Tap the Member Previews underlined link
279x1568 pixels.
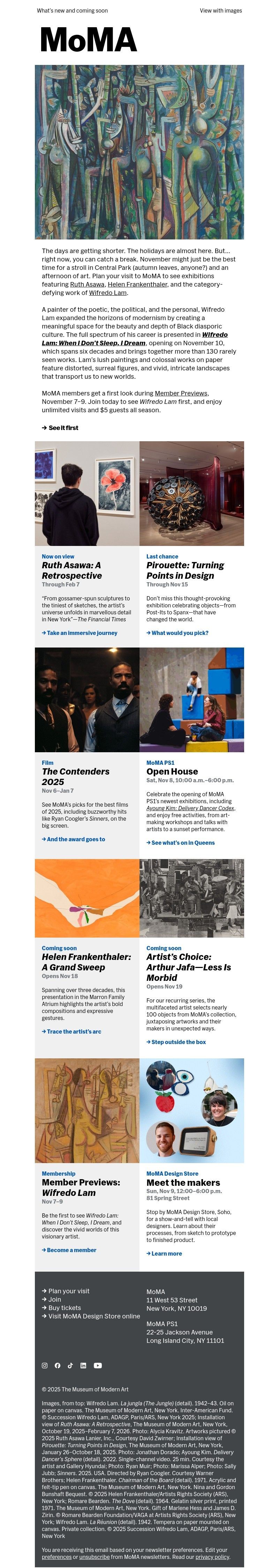(x=181, y=393)
